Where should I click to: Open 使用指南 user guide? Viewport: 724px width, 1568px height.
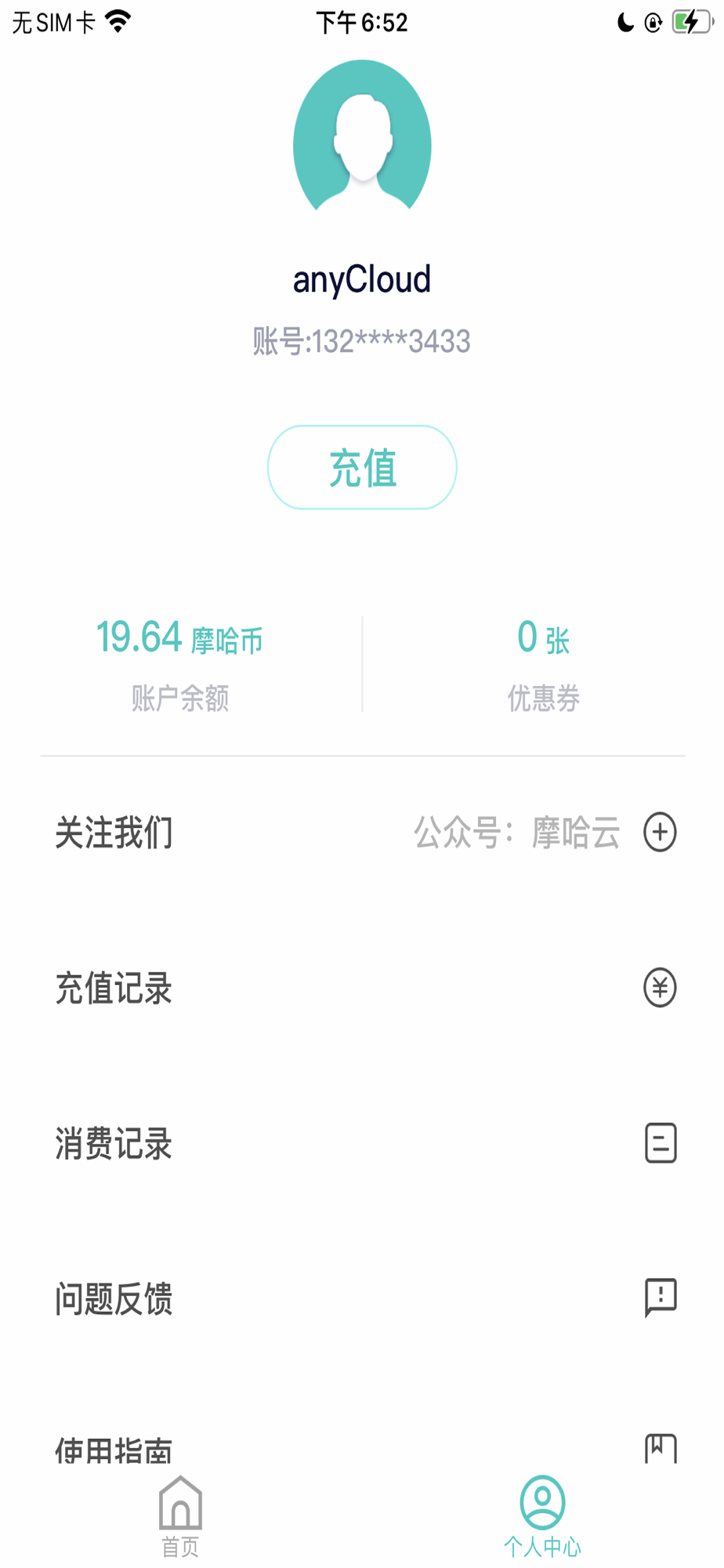362,1447
